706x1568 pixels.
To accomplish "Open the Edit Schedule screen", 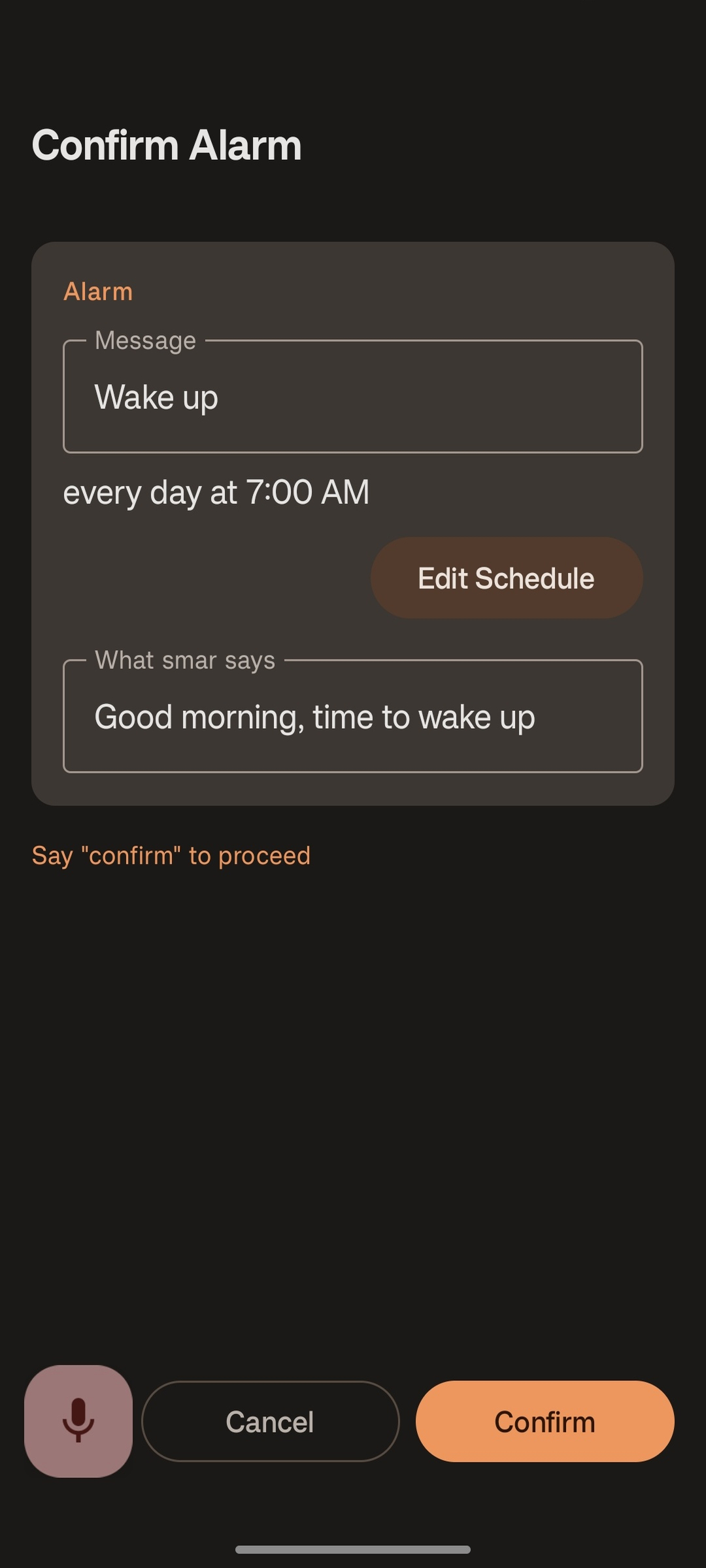I will coord(505,577).
